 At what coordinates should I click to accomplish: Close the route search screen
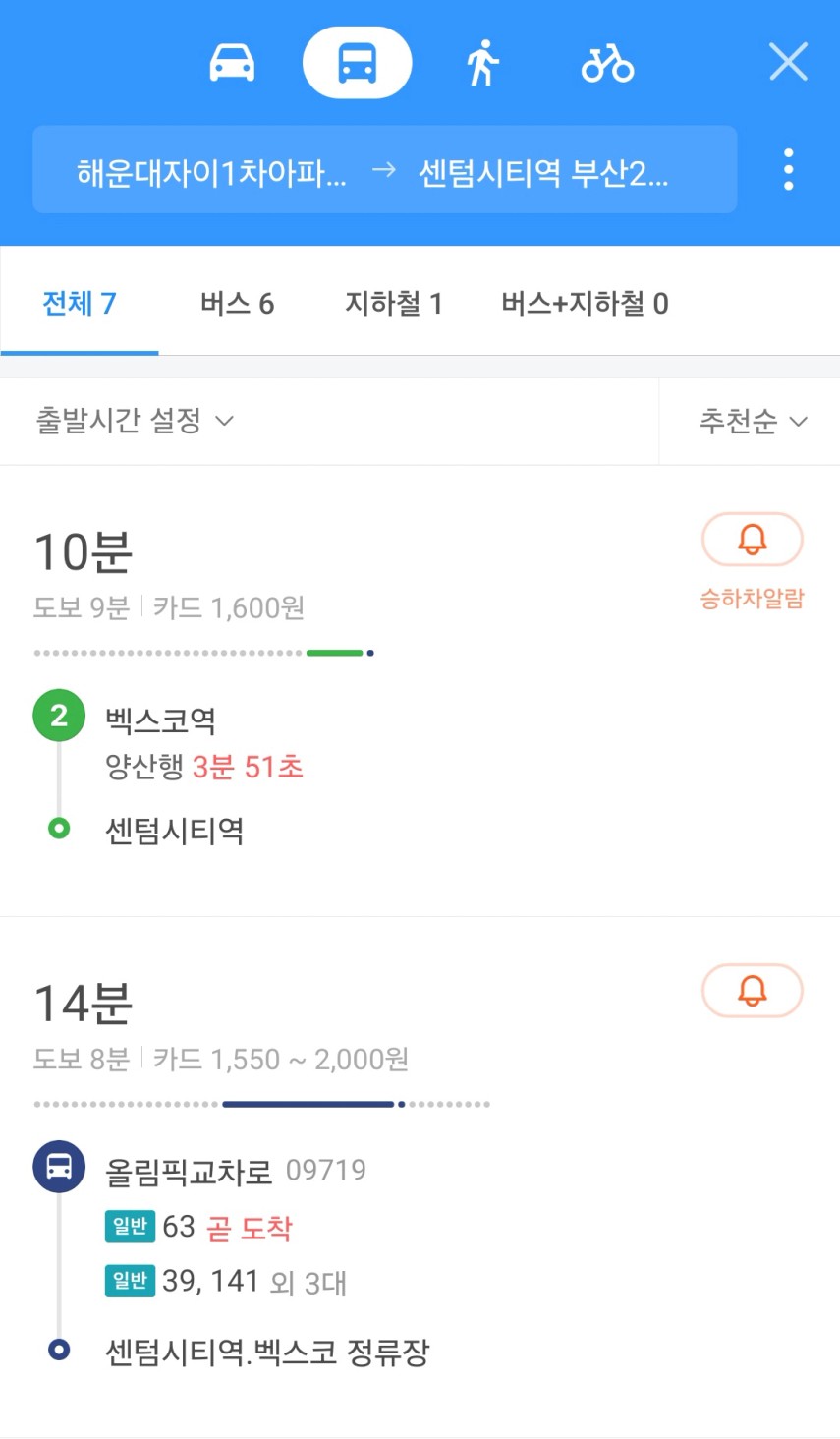point(788,62)
